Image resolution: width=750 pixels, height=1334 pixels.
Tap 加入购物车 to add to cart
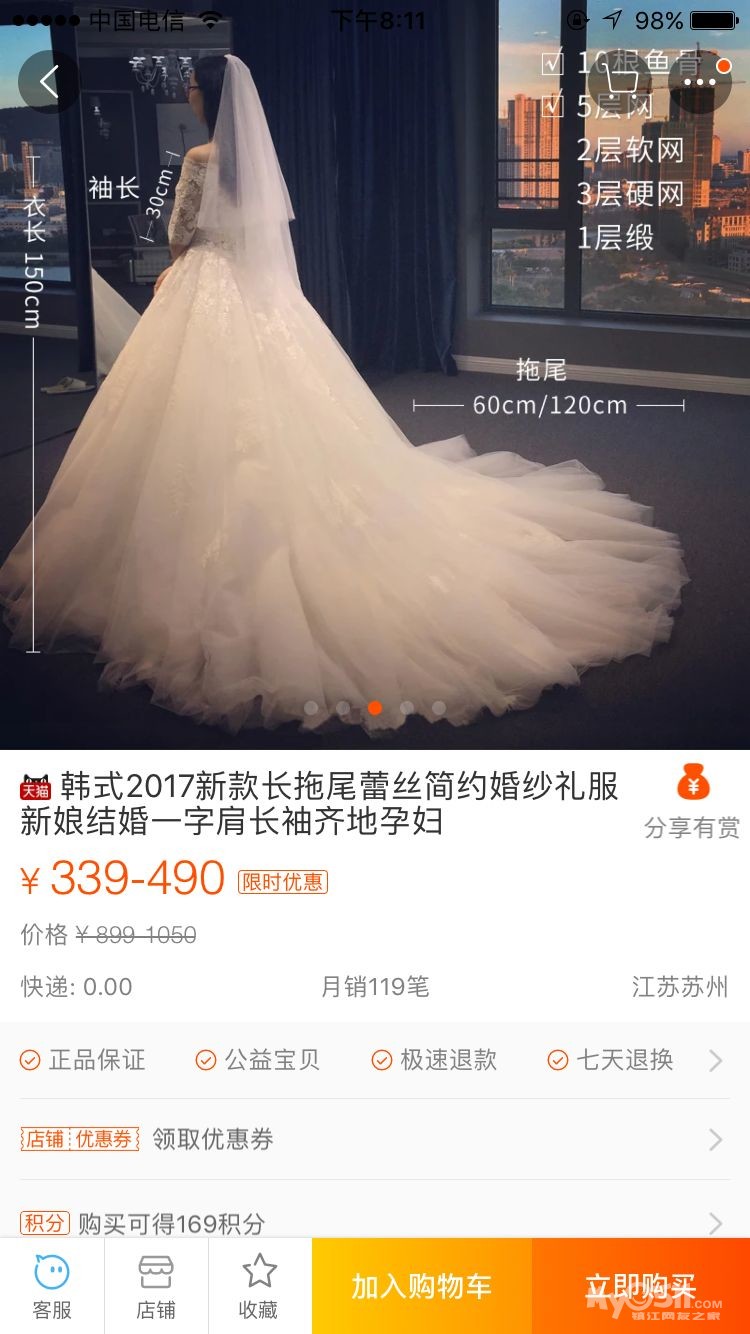(x=421, y=1286)
